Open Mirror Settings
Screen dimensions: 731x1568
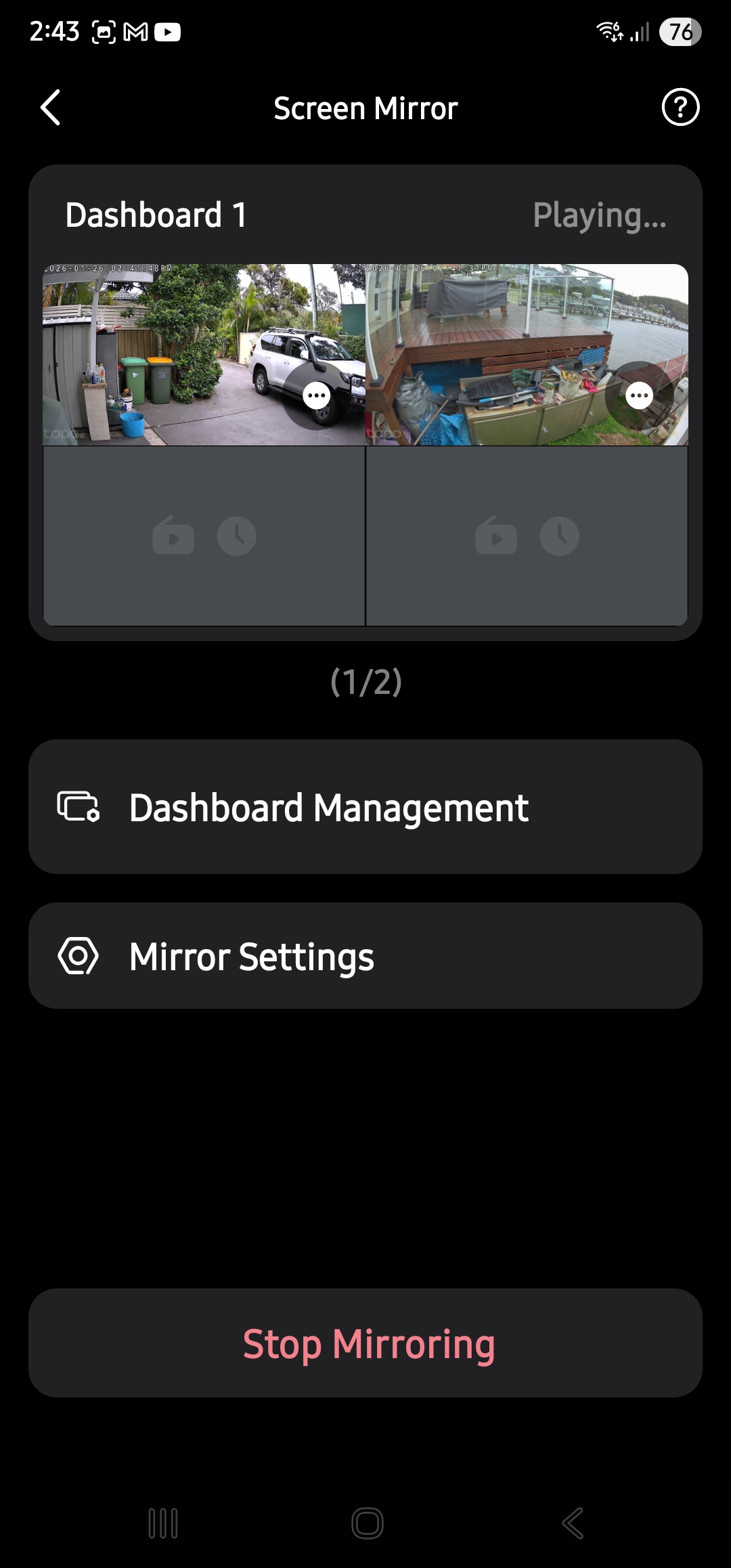[365, 956]
